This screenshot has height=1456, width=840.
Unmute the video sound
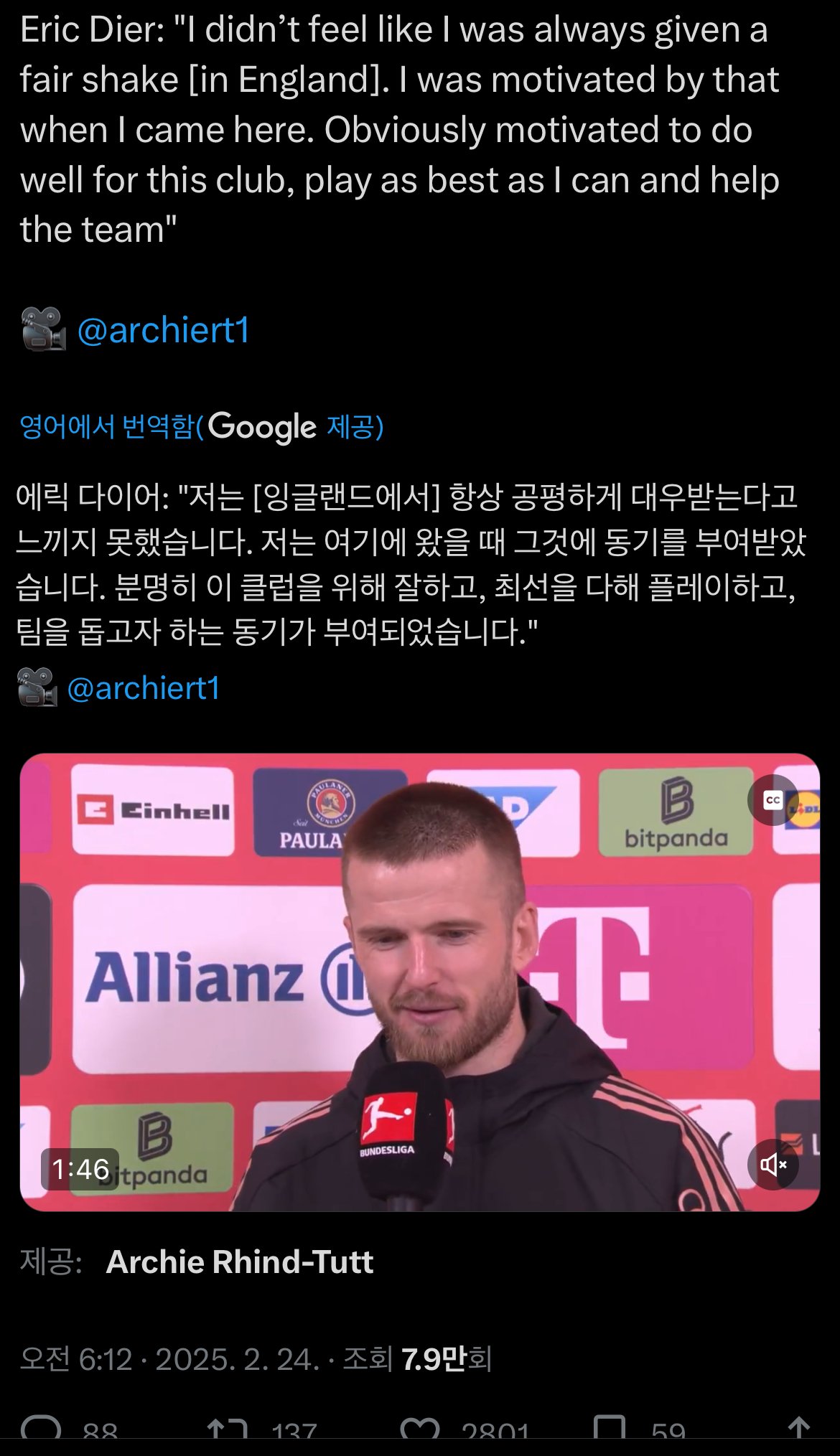773,1164
